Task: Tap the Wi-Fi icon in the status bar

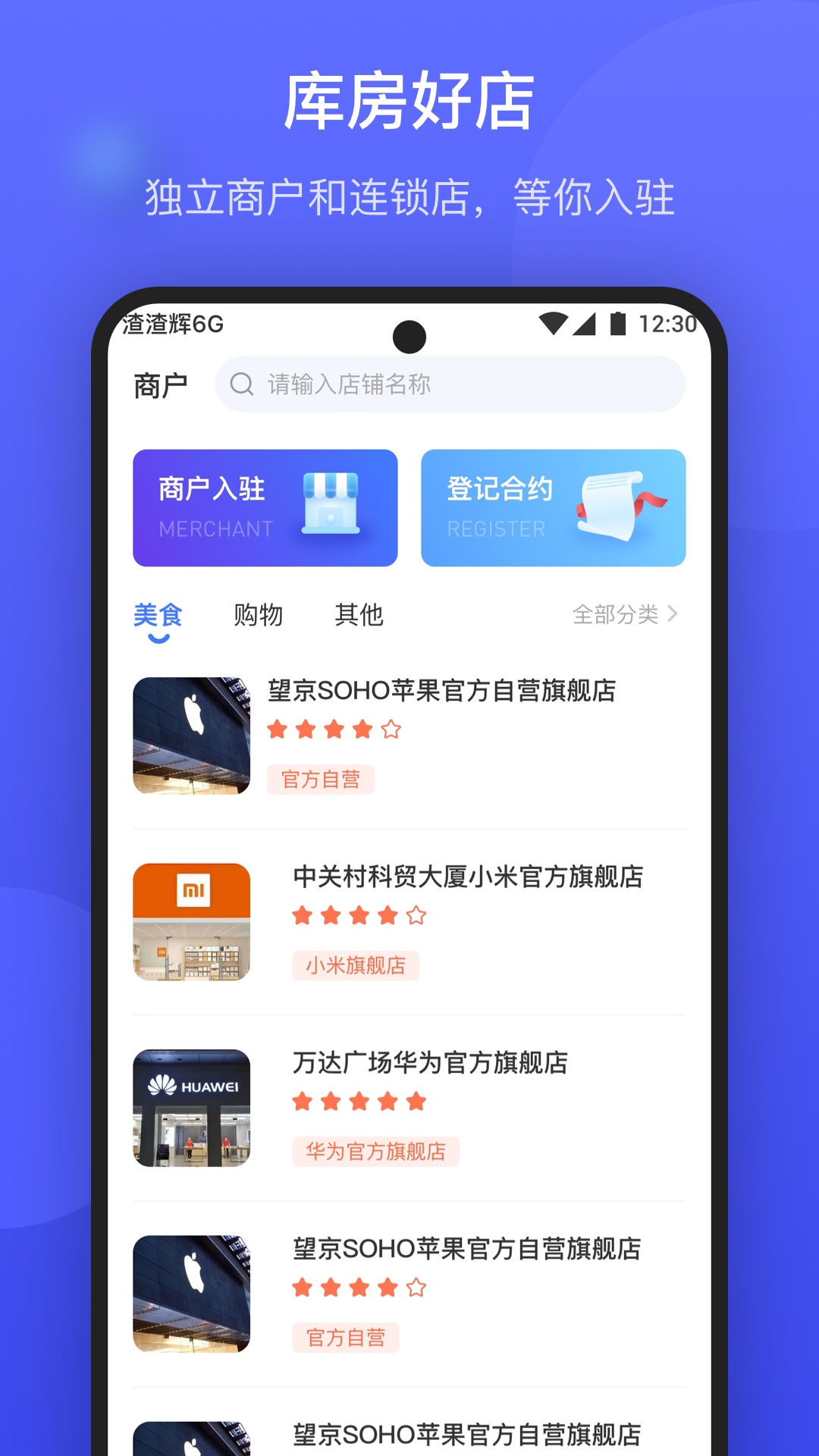Action: point(554,322)
